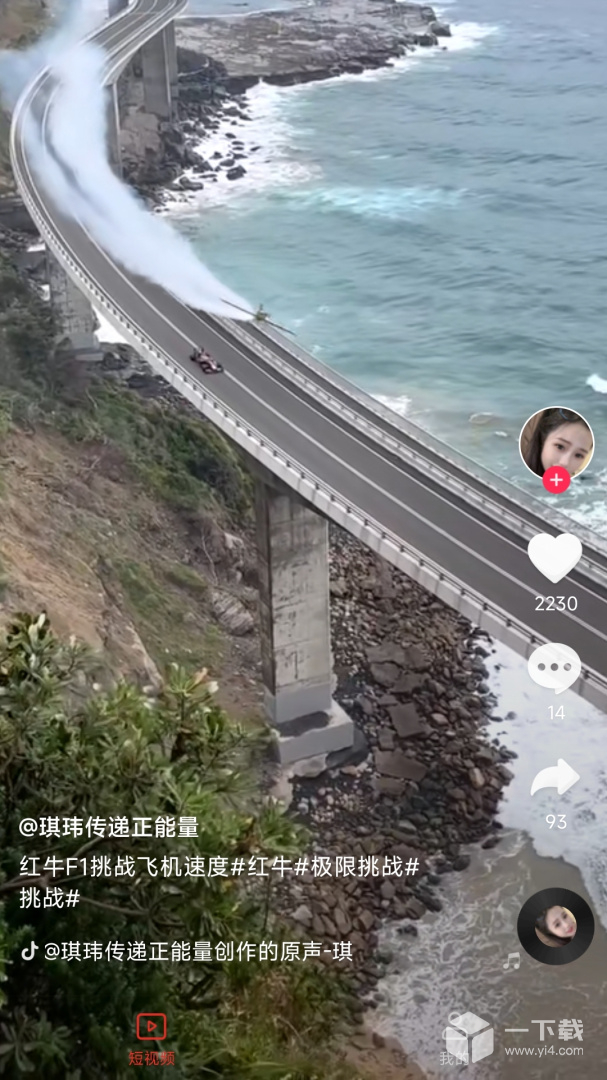Screen dimensions: 607x1080
Task: Follow the creator with the red plus
Action: click(x=556, y=481)
